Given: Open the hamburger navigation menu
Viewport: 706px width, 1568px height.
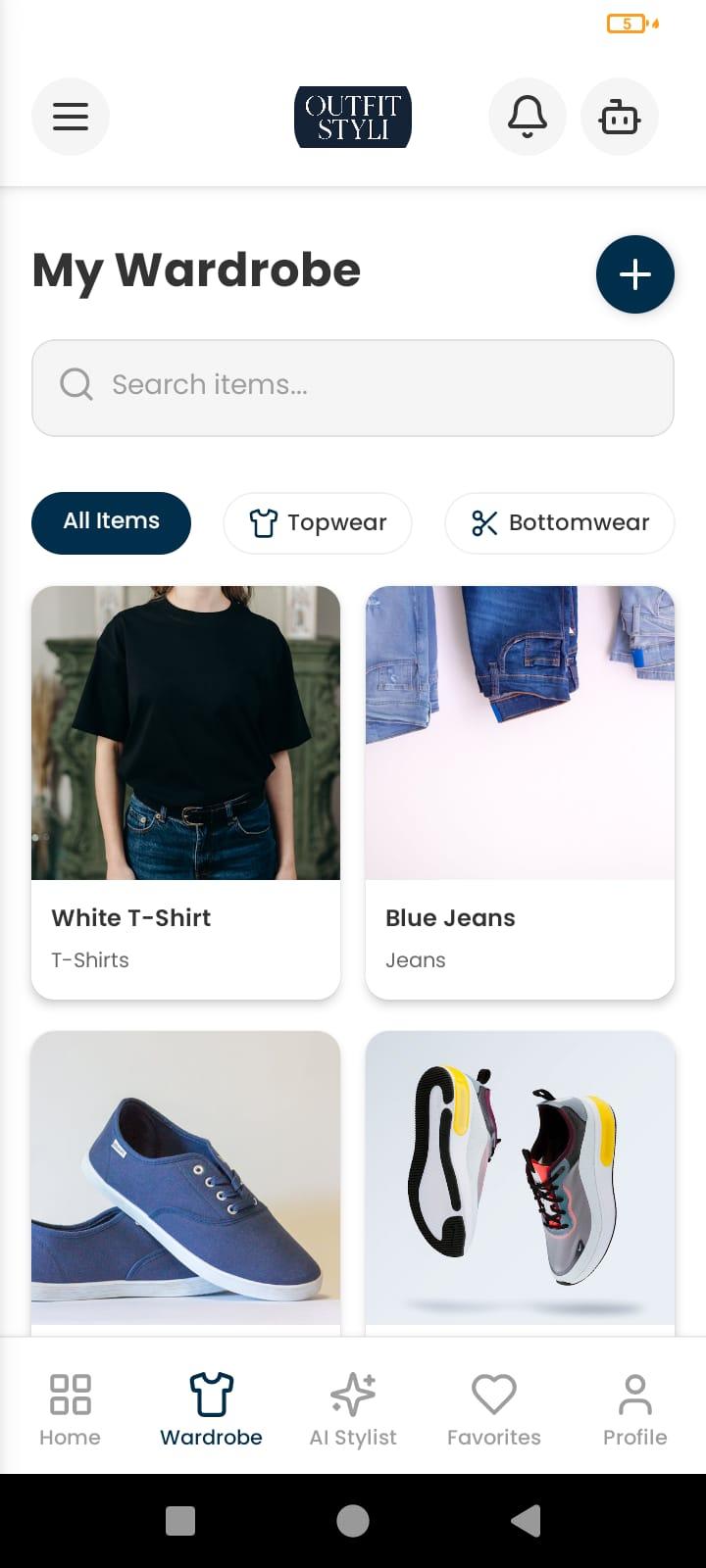Looking at the screenshot, I should point(71,117).
